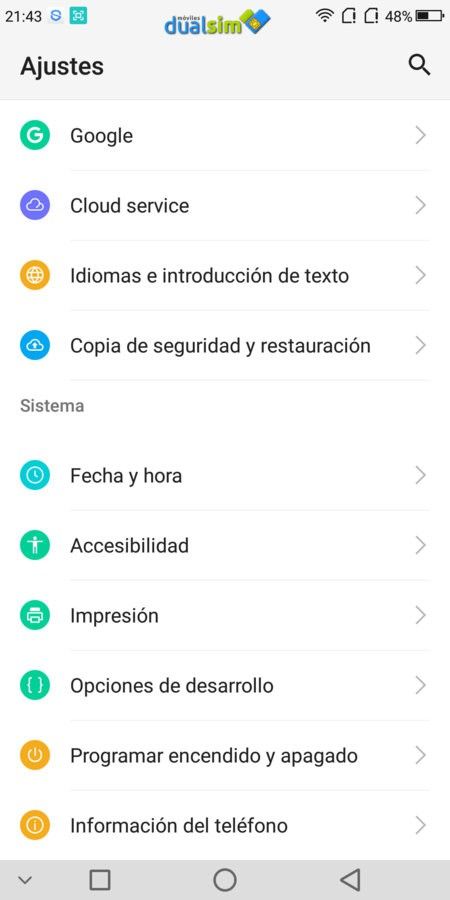The height and width of the screenshot is (900, 450).
Task: Open Opciones de desarrollo
Action: click(x=225, y=685)
